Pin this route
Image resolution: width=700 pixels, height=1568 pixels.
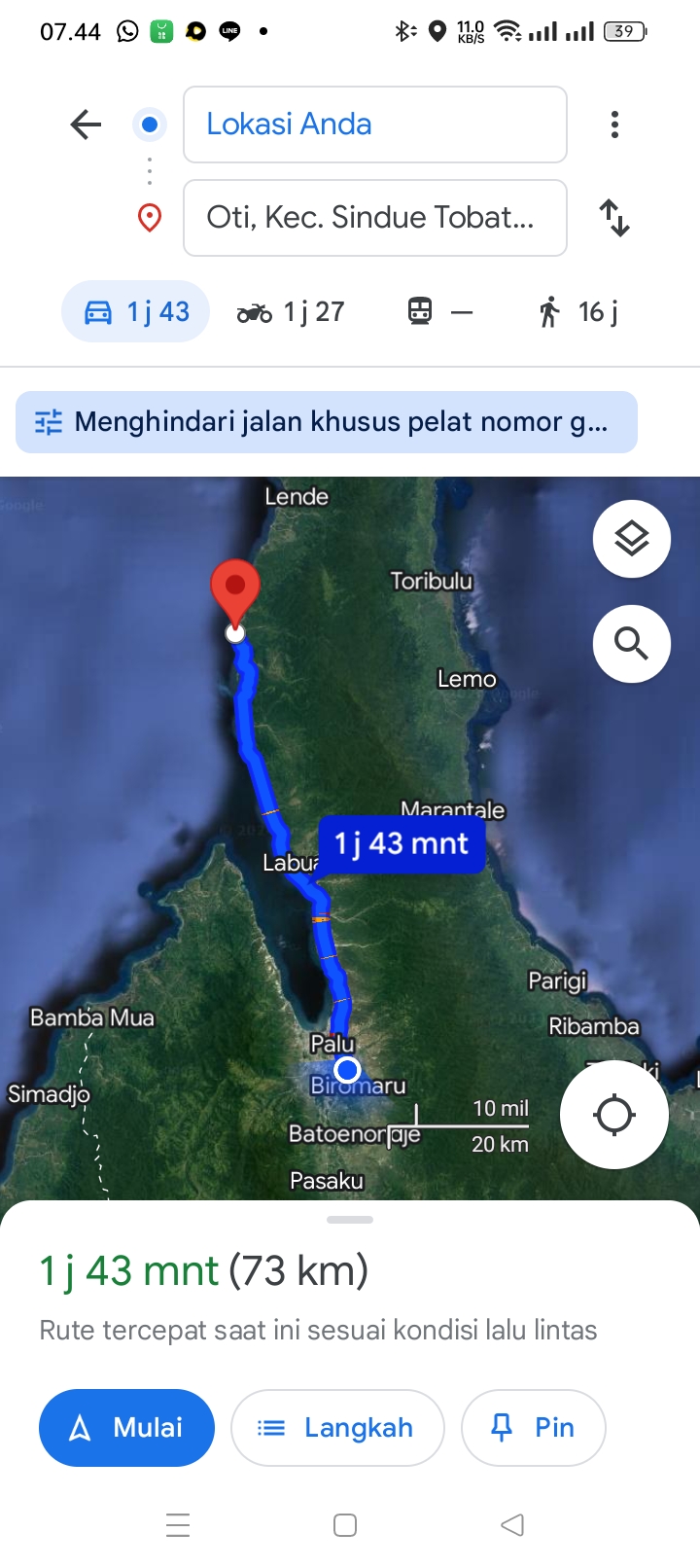(534, 1428)
